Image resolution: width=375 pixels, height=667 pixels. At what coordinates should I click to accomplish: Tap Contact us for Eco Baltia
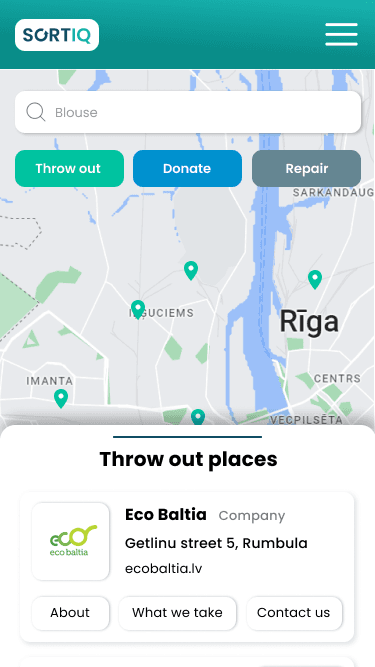294,613
